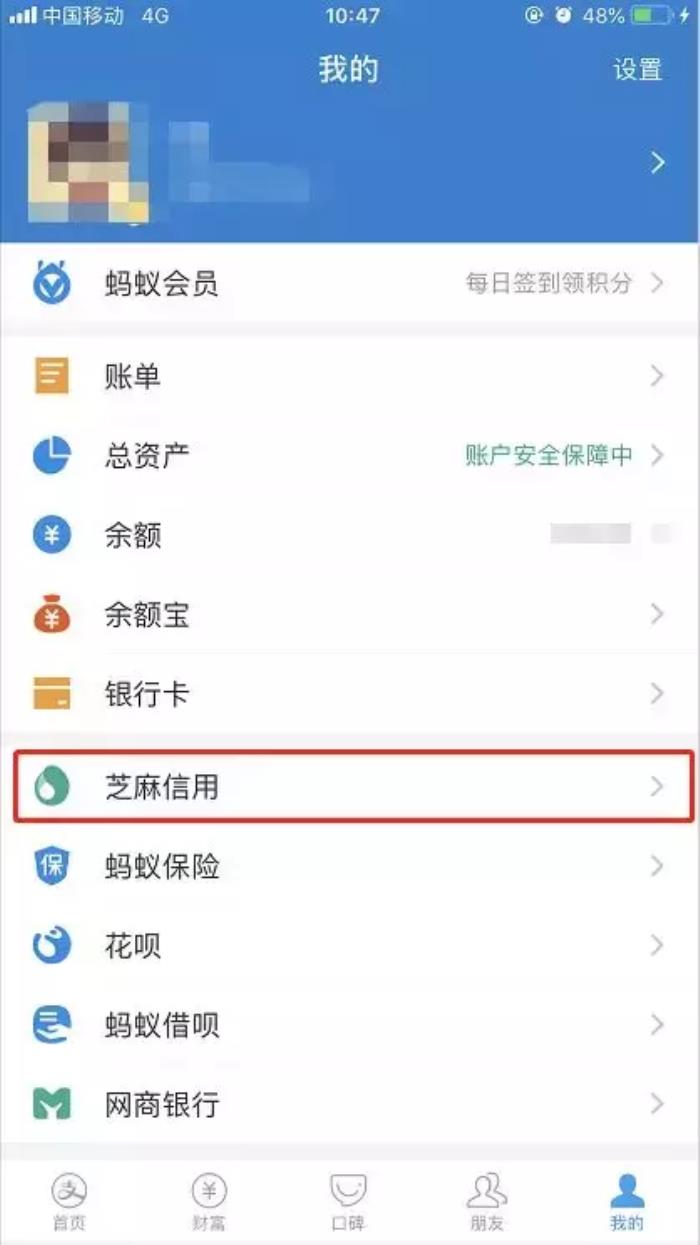Switch to the 首页 tab
Viewport: 700px width, 1245px height.
pyautogui.click(x=69, y=1200)
